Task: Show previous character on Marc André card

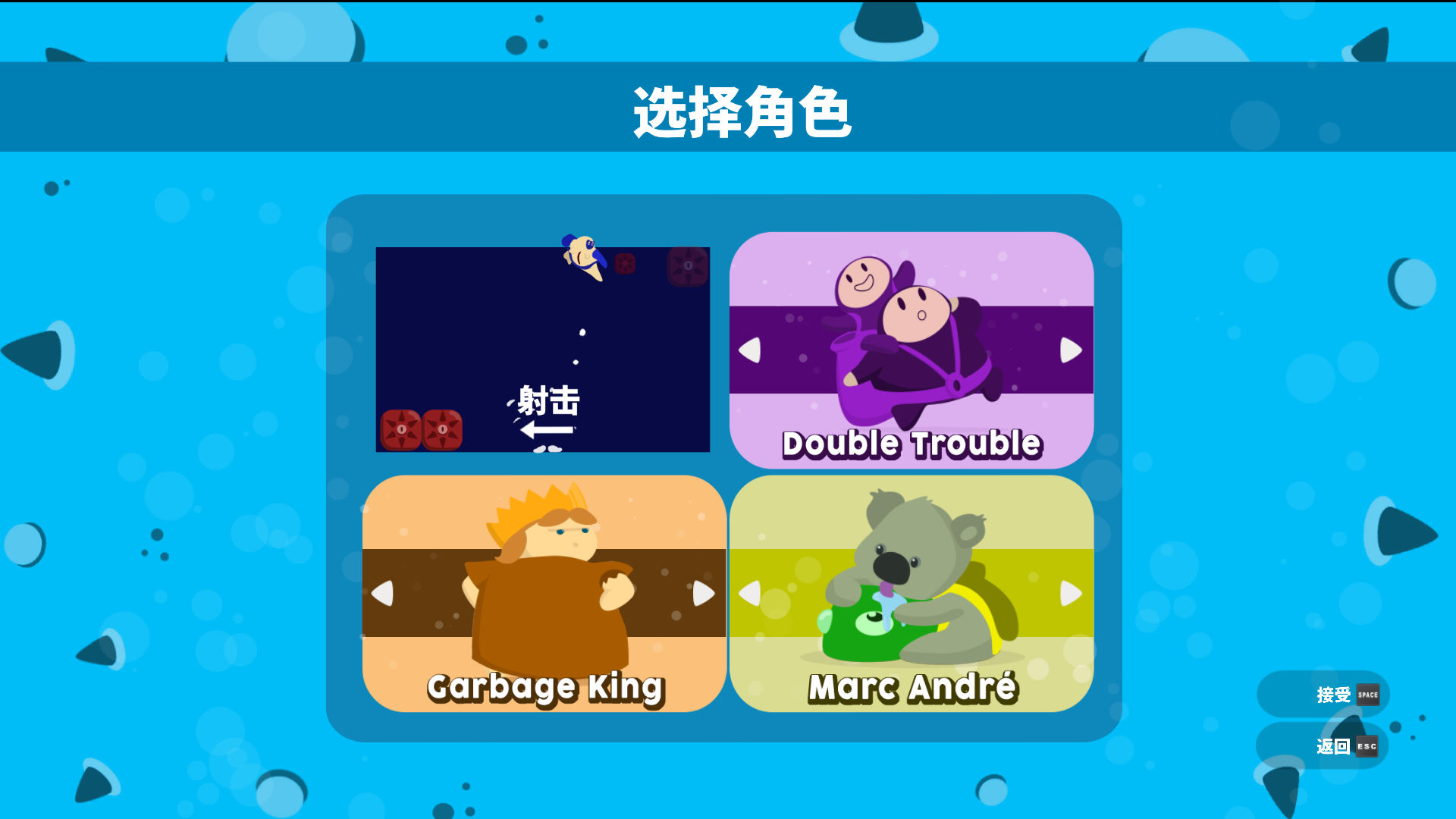Action: 749,593
